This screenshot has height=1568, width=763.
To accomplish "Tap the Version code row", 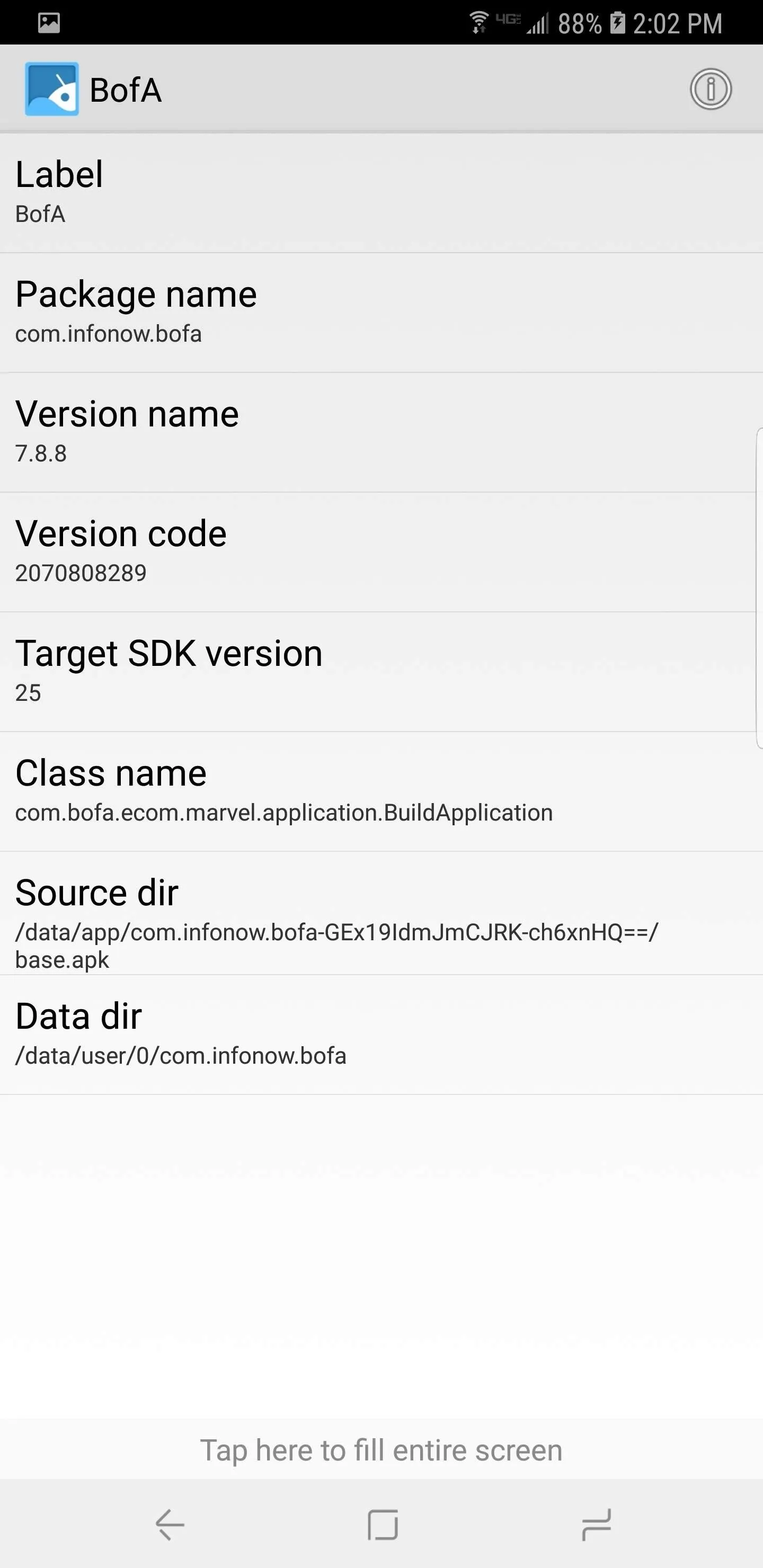I will coord(381,553).
